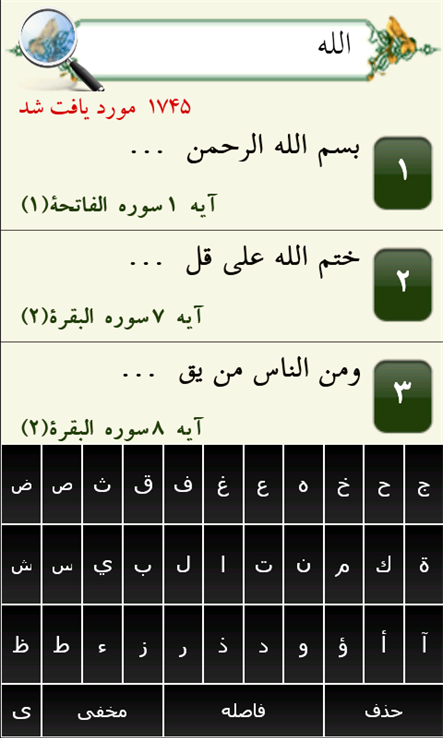Tap the ج key
The height and width of the screenshot is (738, 443).
424,484
